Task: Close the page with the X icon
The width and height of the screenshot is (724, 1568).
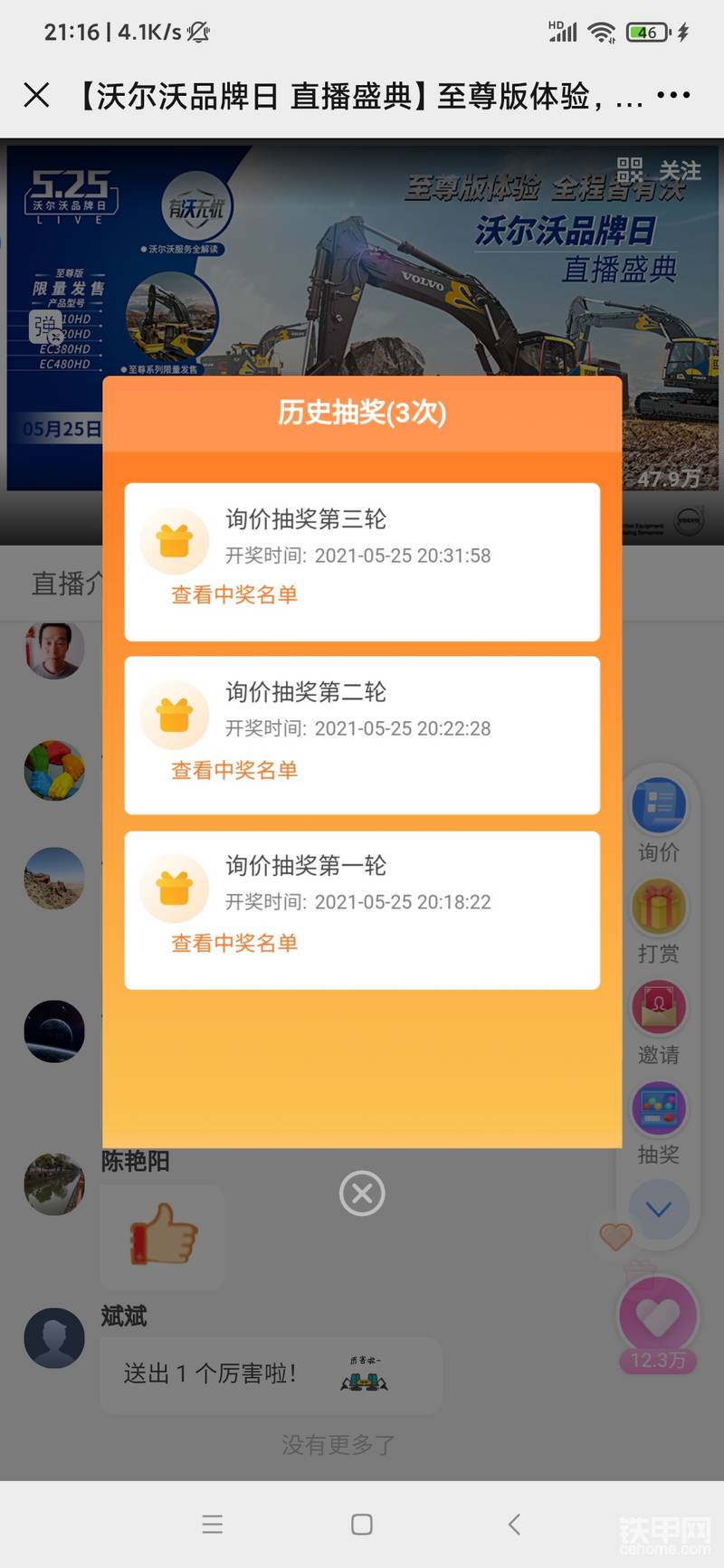Action: point(36,95)
